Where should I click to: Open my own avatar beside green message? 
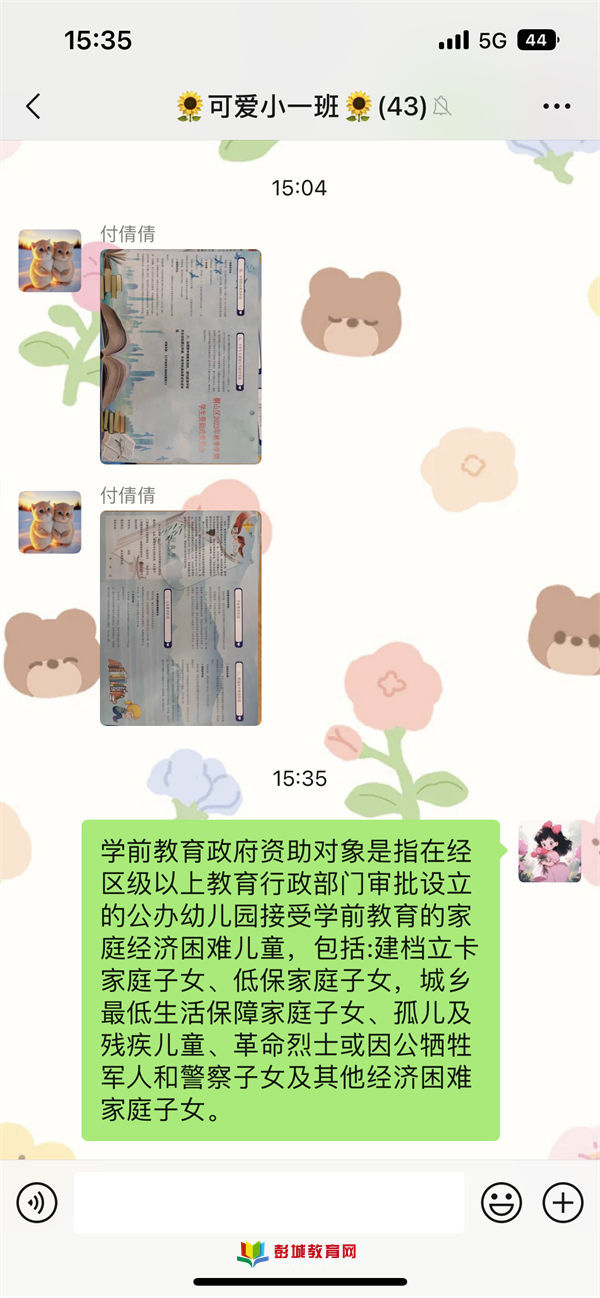[549, 851]
